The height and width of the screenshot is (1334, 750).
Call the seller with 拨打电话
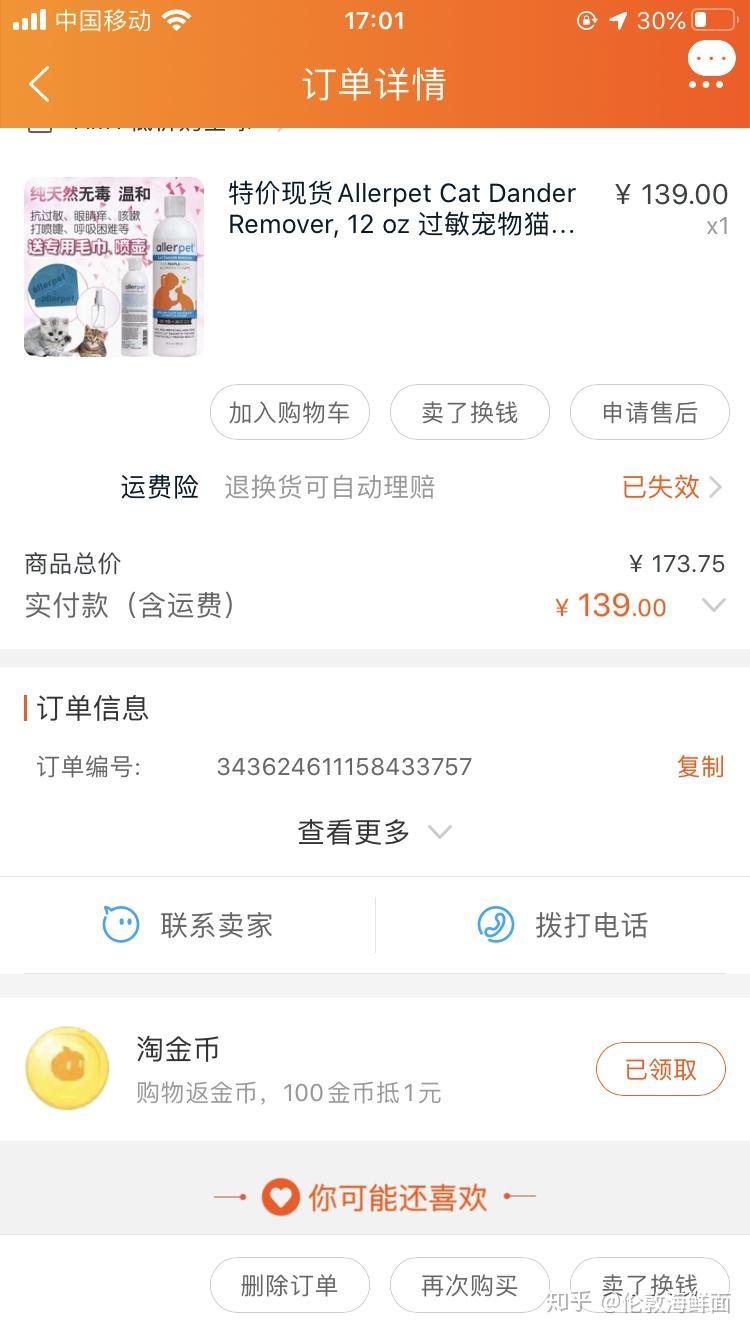pyautogui.click(x=563, y=925)
